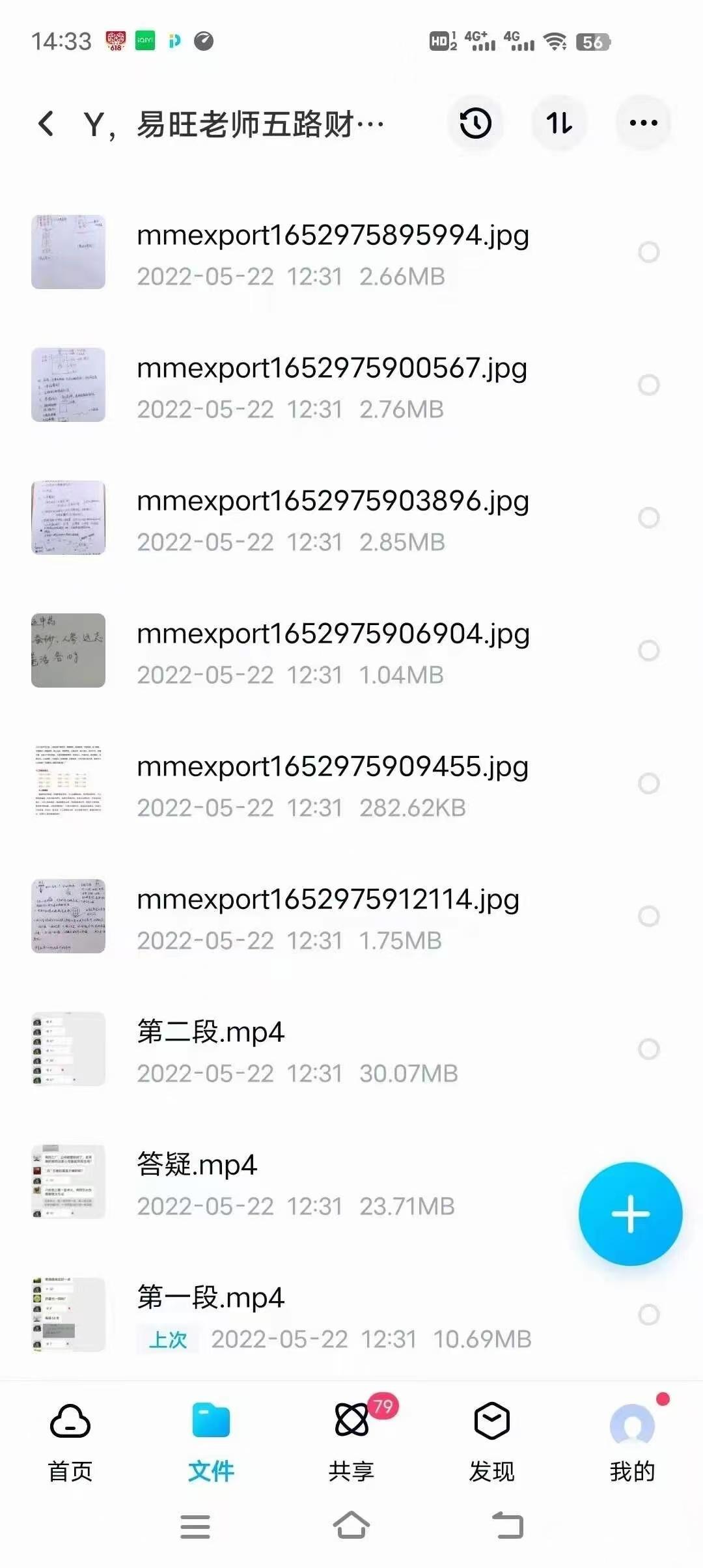Viewport: 703px width, 1568px height.
Task: Open the recent history clock icon
Action: point(475,123)
